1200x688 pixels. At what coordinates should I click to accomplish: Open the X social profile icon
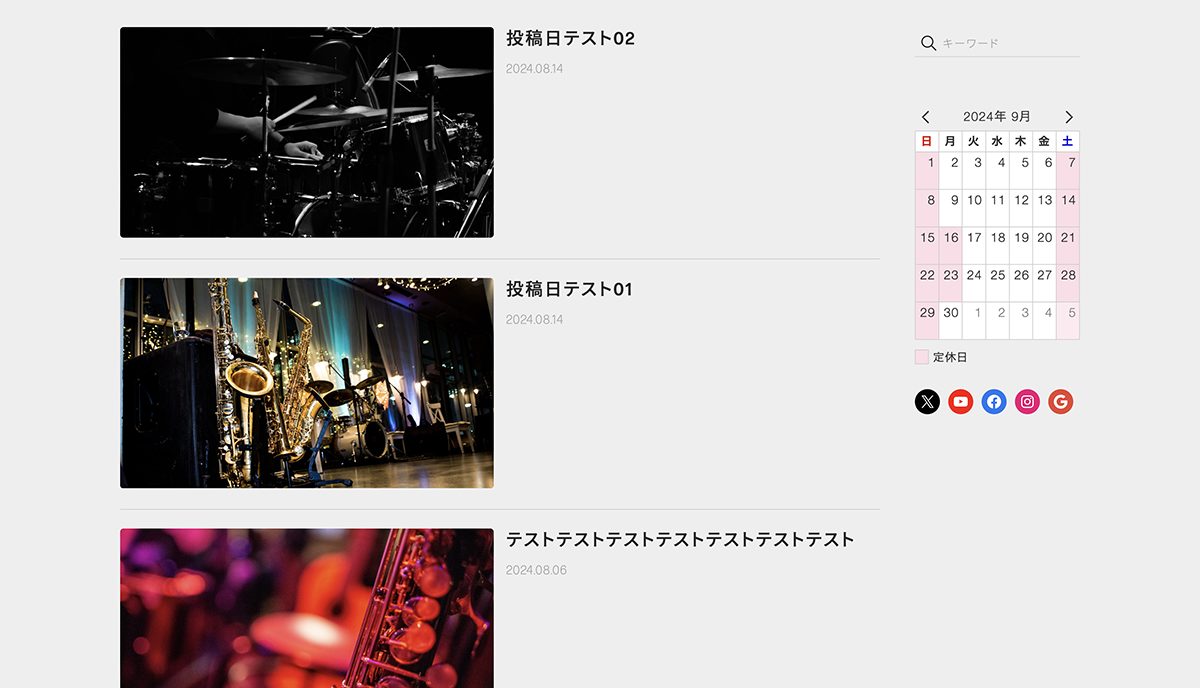[x=928, y=402]
